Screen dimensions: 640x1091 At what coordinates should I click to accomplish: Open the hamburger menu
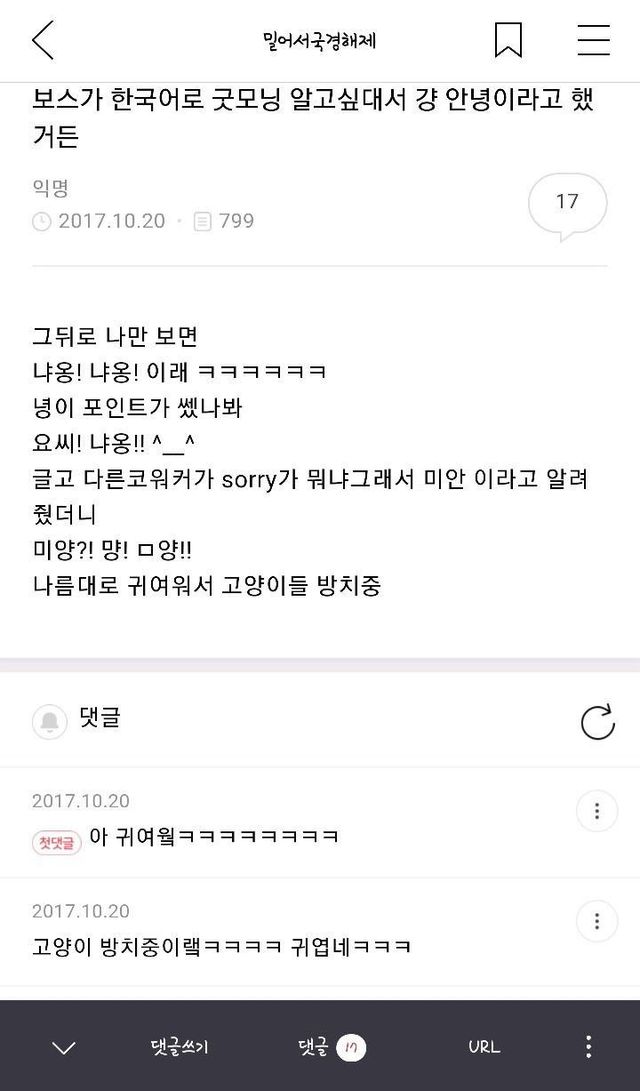pos(594,40)
